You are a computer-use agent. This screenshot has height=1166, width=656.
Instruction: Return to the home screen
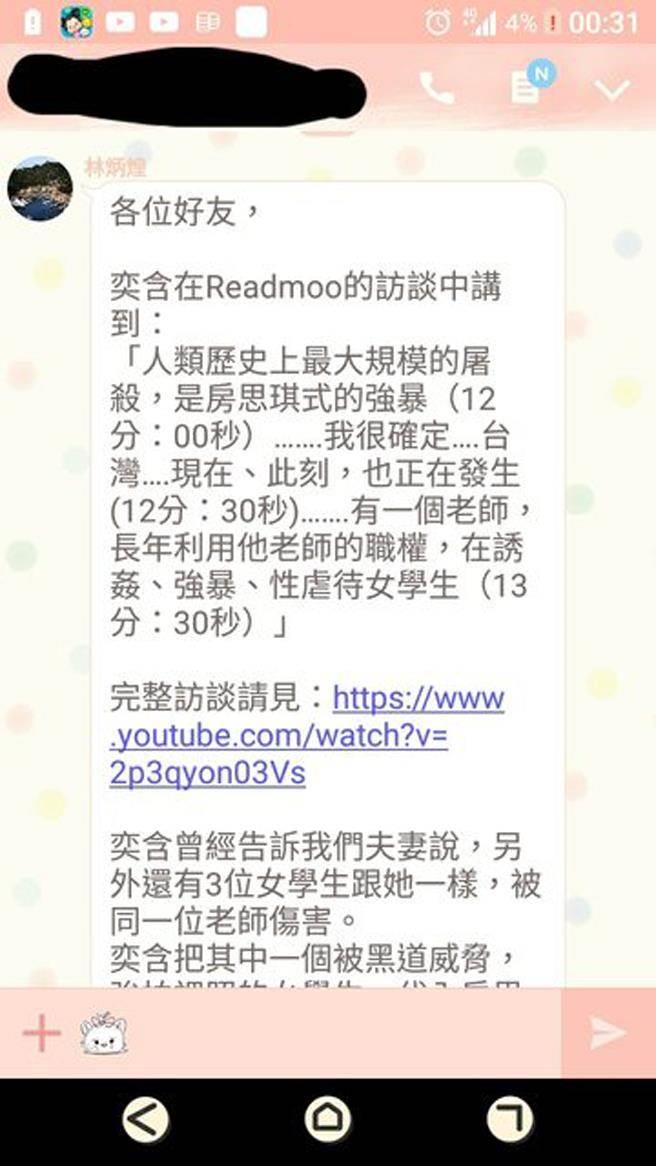pos(328,1121)
